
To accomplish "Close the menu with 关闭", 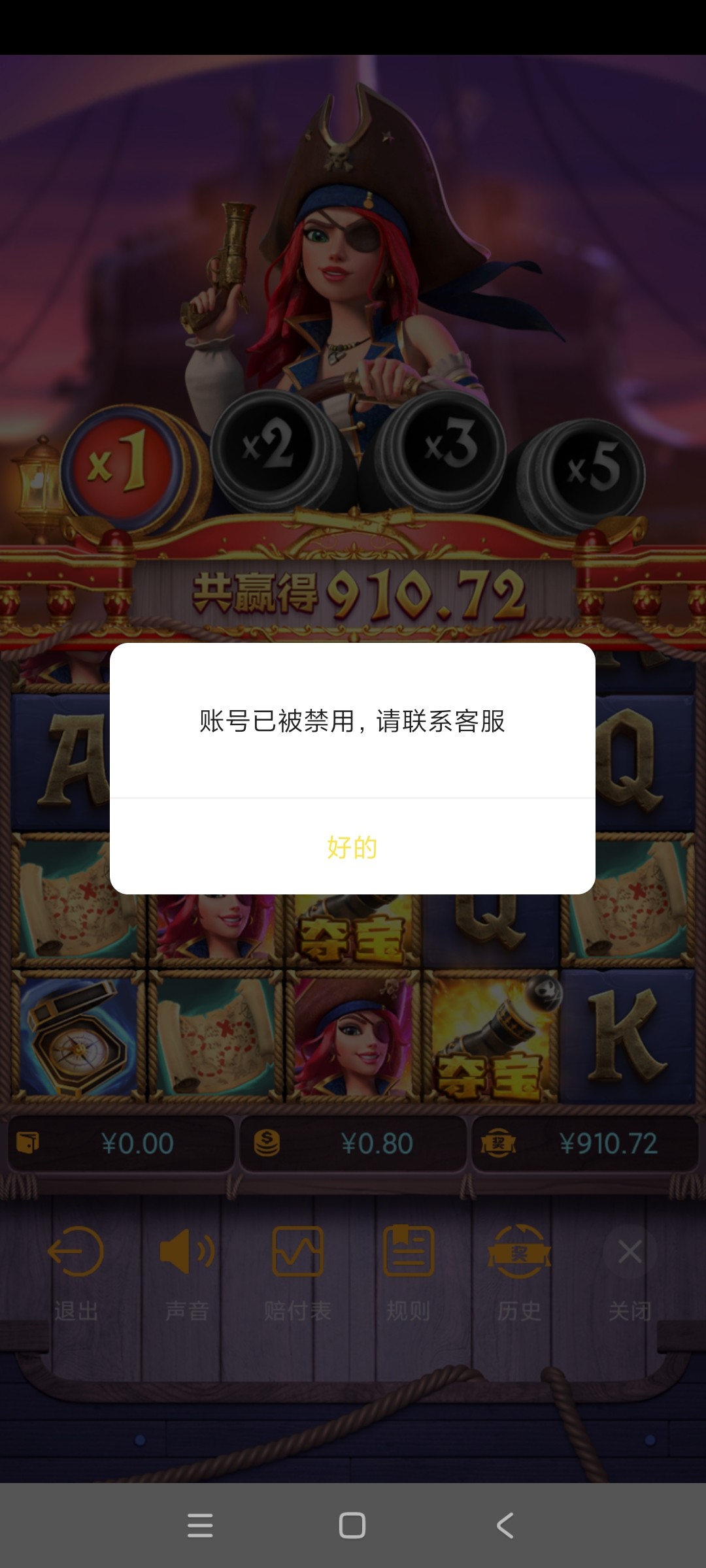I will [630, 1271].
